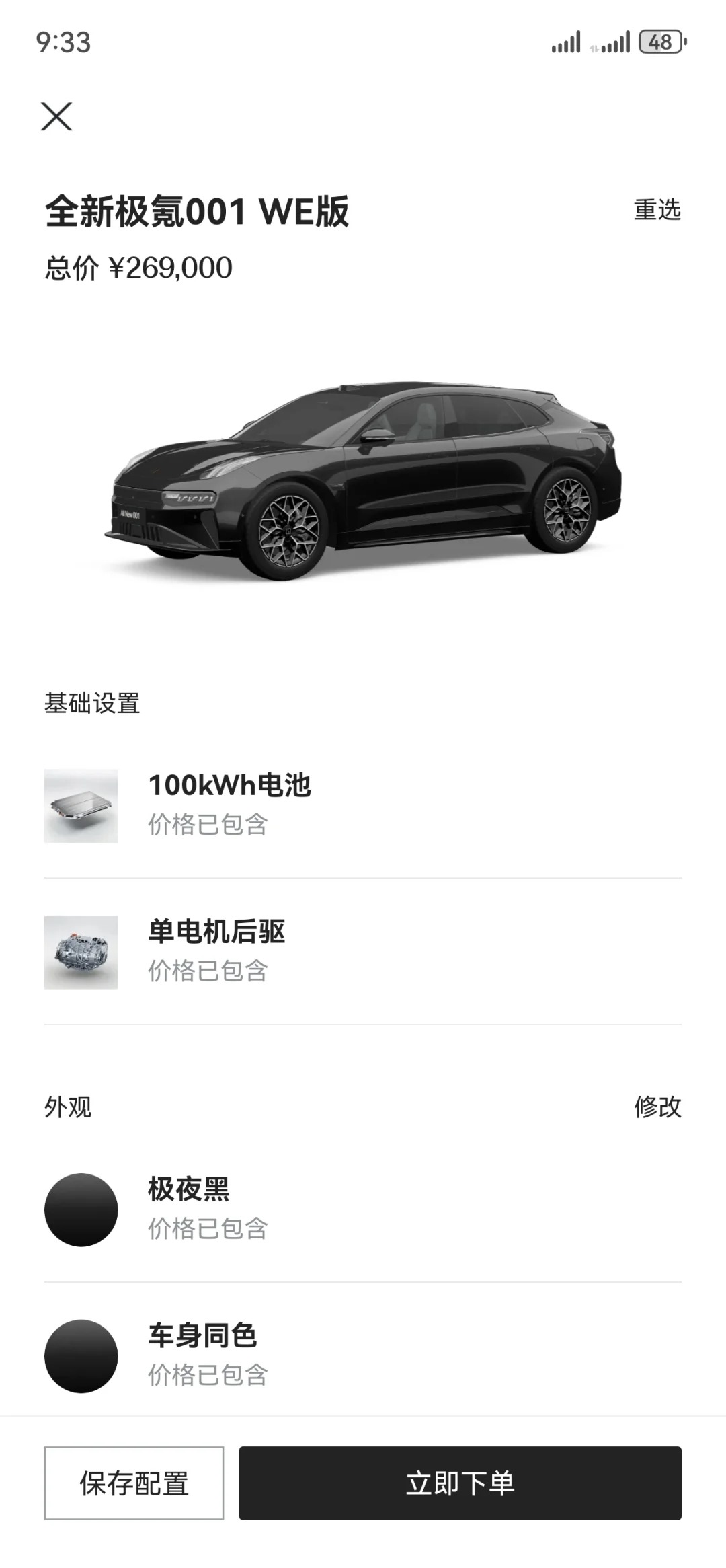Tap the cellular signal strength icon
Viewport: 726px width, 1568px height.
[566, 43]
